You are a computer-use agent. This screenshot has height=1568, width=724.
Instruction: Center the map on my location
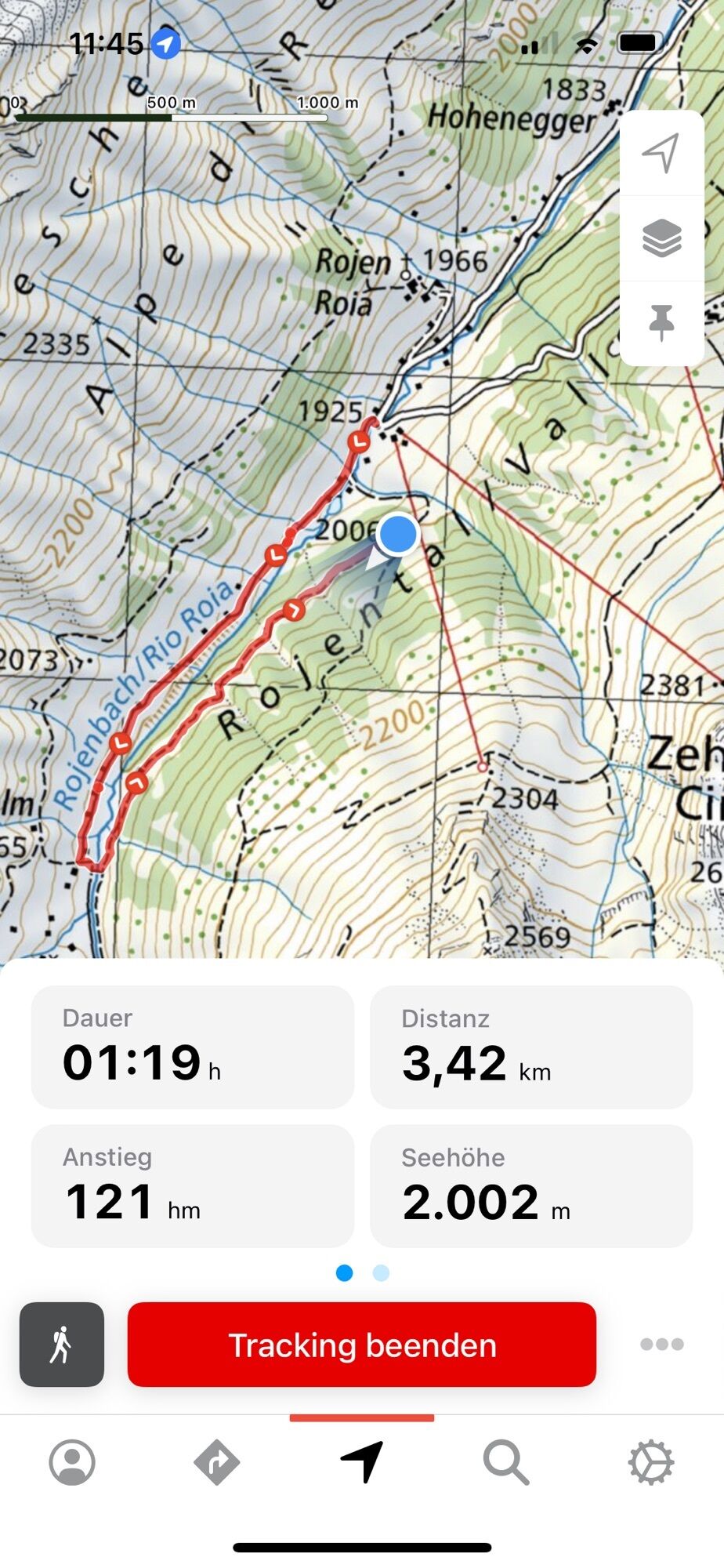(661, 153)
